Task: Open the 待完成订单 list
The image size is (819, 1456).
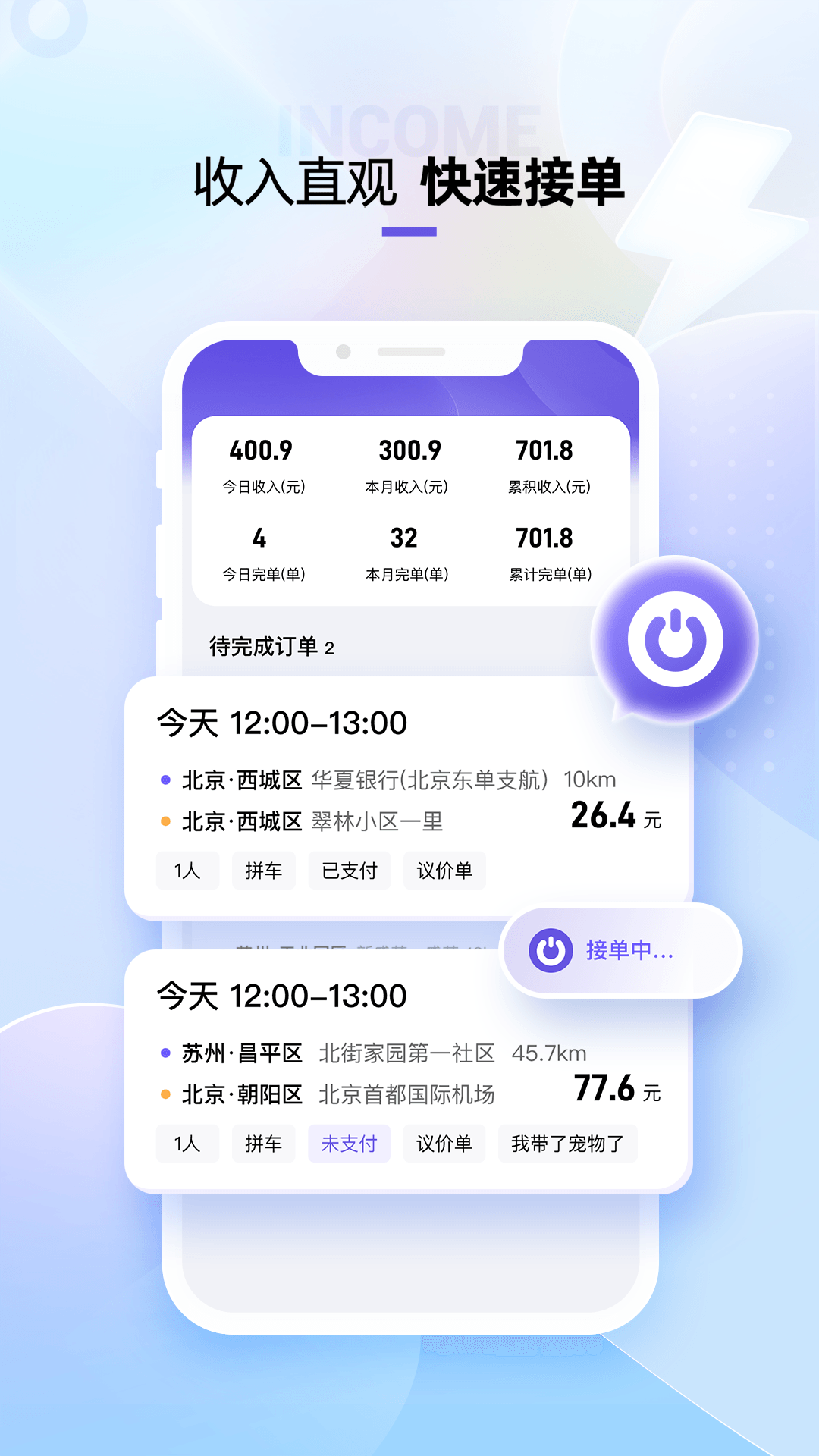Action: pyautogui.click(x=269, y=648)
